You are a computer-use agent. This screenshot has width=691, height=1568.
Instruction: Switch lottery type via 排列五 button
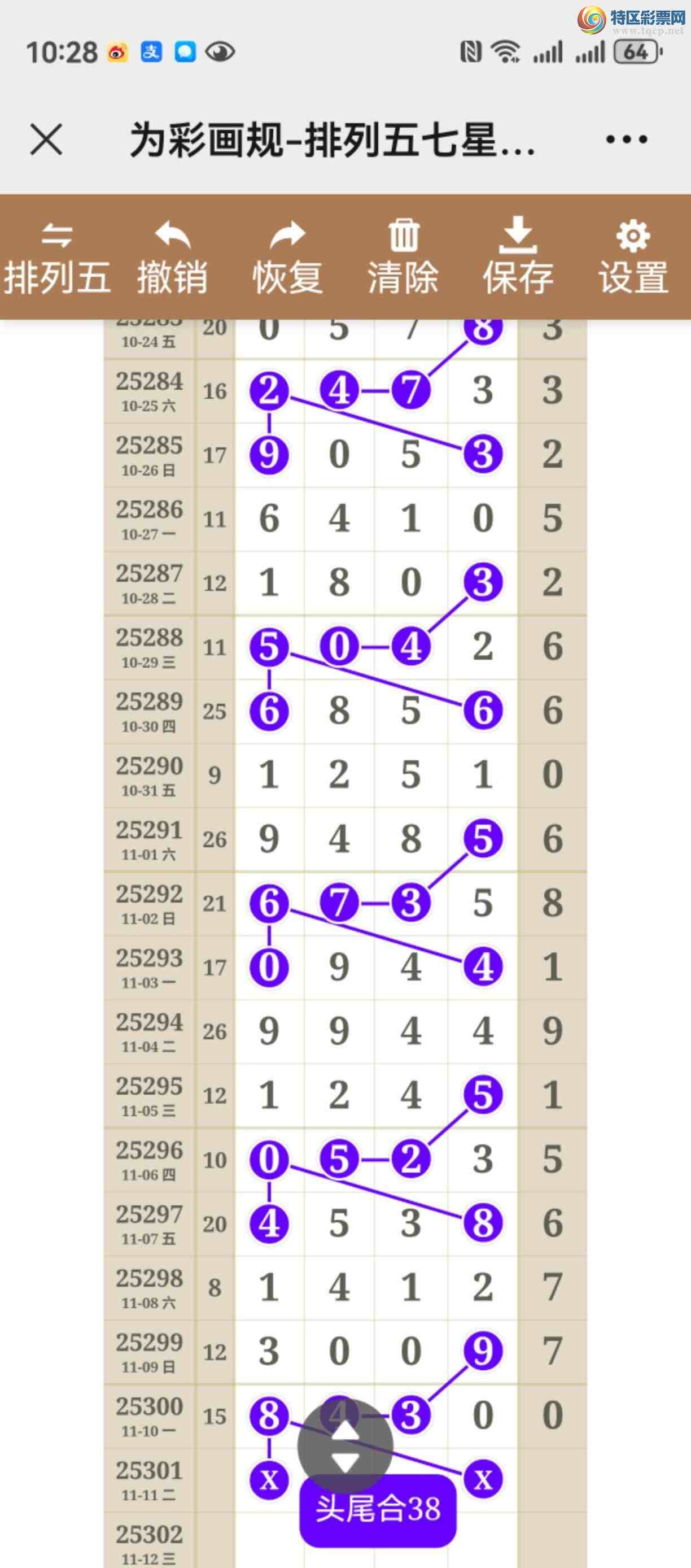coord(57,258)
